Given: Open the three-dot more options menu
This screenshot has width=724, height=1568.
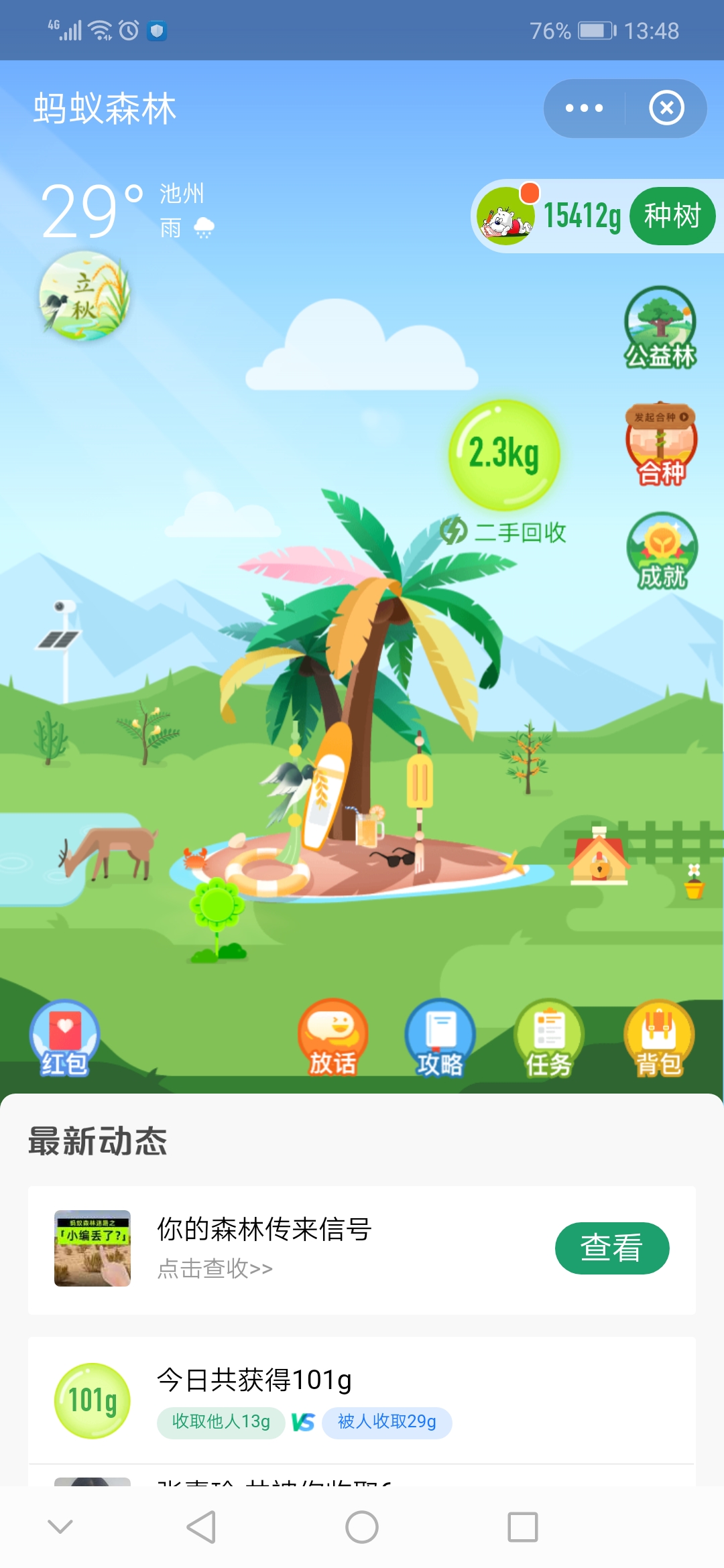Looking at the screenshot, I should (x=584, y=108).
